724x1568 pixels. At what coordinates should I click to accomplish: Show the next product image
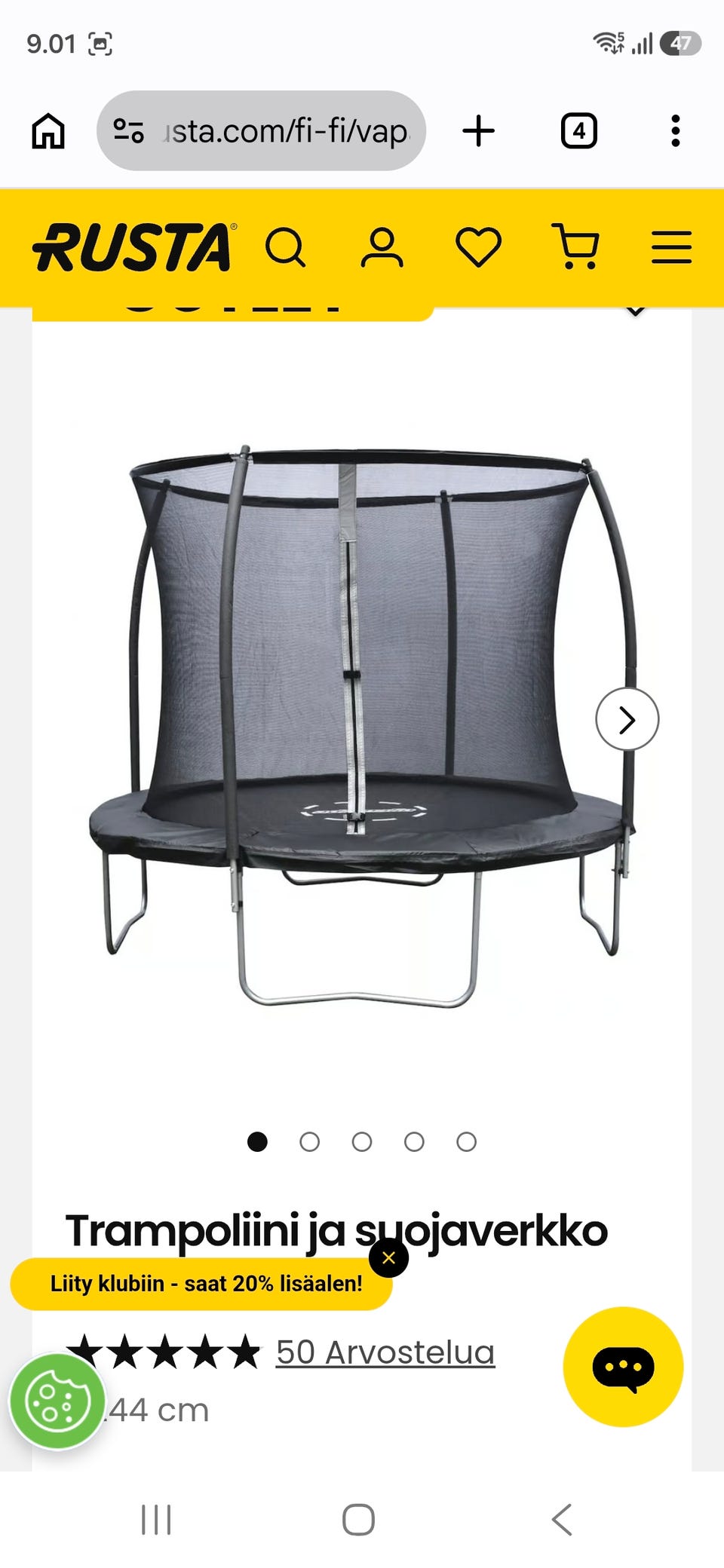tap(627, 719)
